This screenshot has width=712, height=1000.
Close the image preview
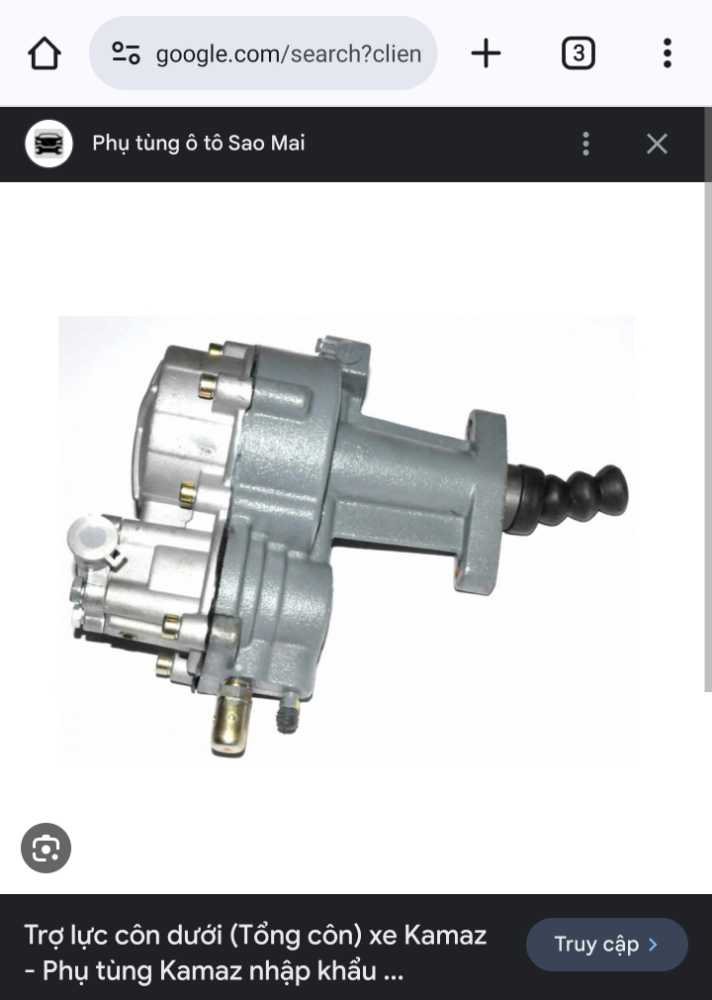656,144
